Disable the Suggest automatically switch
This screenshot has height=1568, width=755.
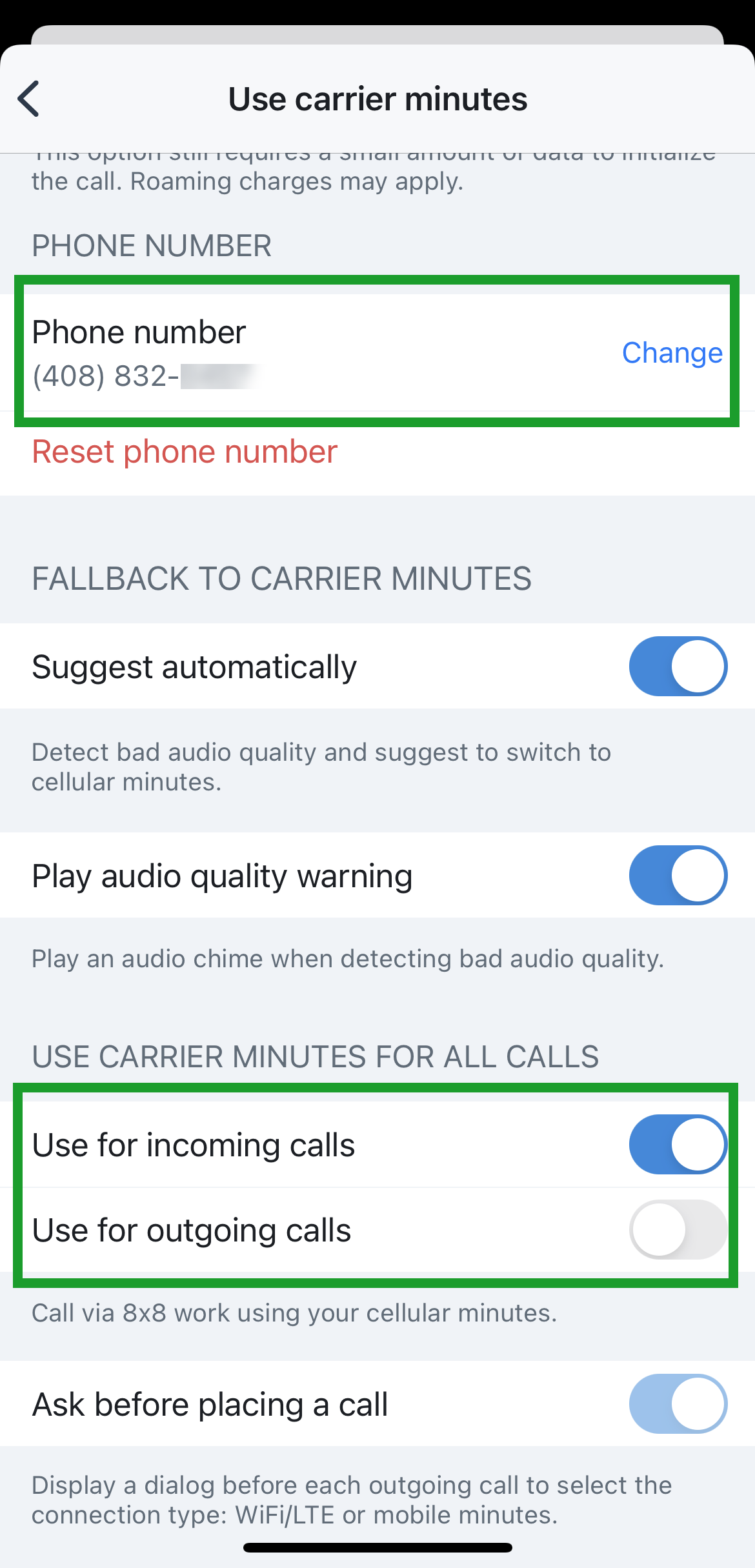coord(678,667)
